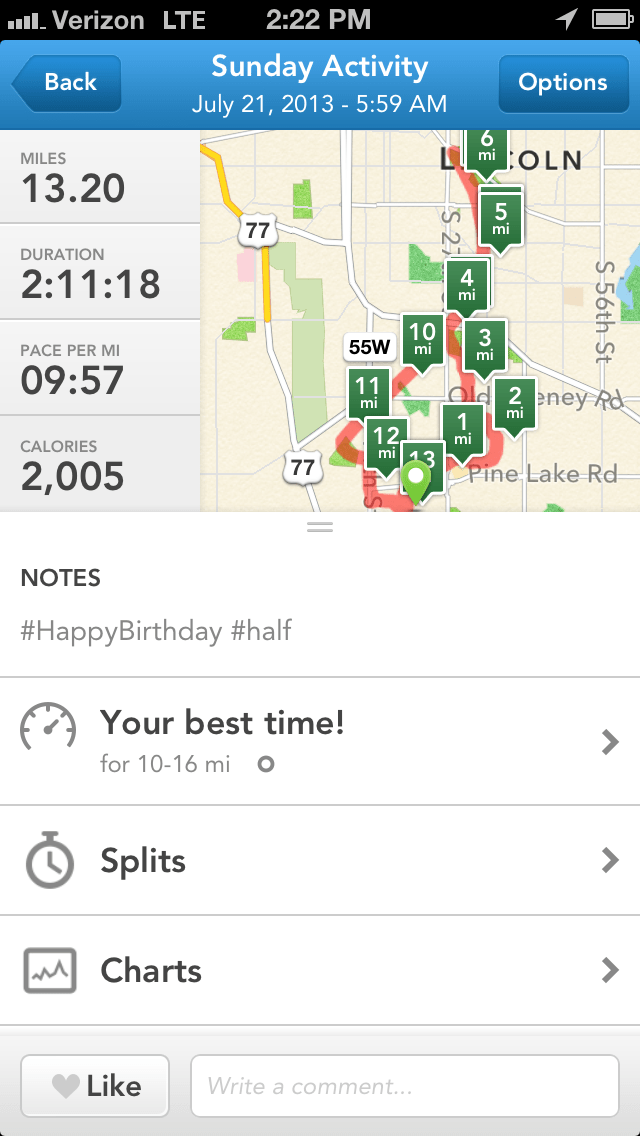This screenshot has height=1136, width=640.
Task: Open the Charts section
Action: click(320, 970)
